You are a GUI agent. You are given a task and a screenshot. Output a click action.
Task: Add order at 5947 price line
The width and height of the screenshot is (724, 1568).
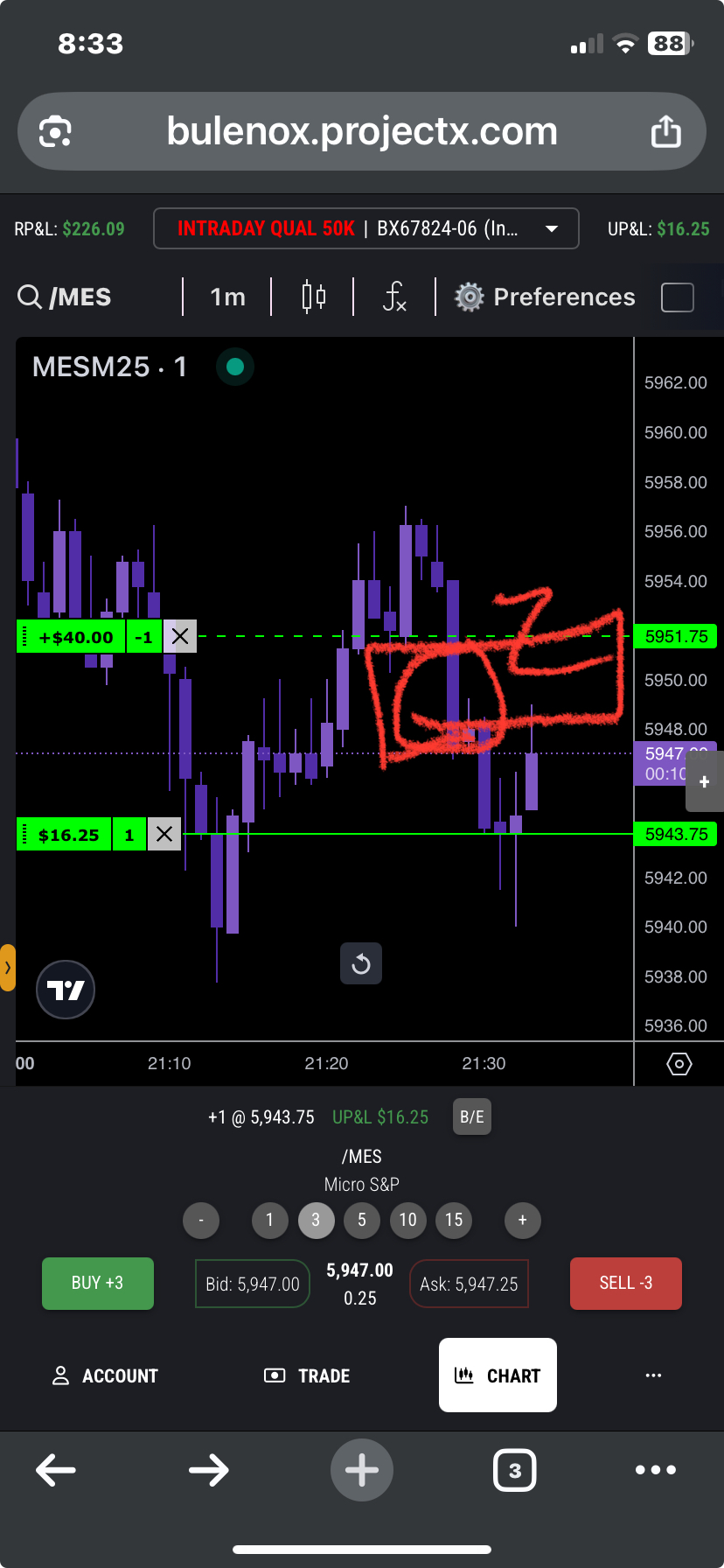(704, 782)
